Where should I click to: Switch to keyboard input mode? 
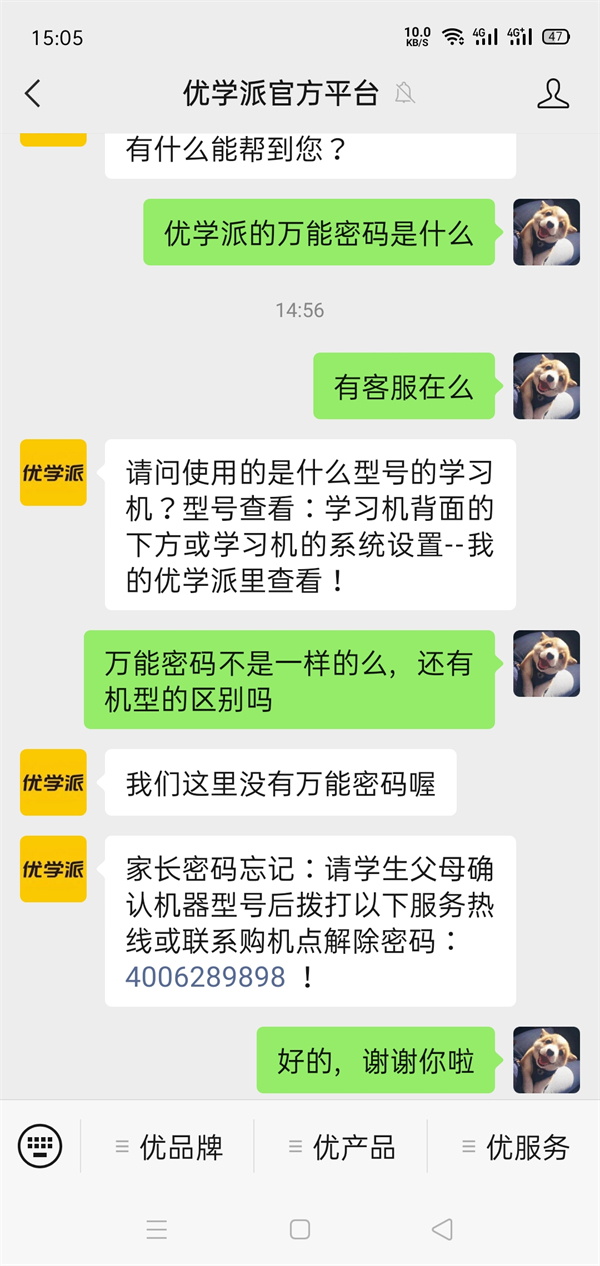coord(40,1146)
